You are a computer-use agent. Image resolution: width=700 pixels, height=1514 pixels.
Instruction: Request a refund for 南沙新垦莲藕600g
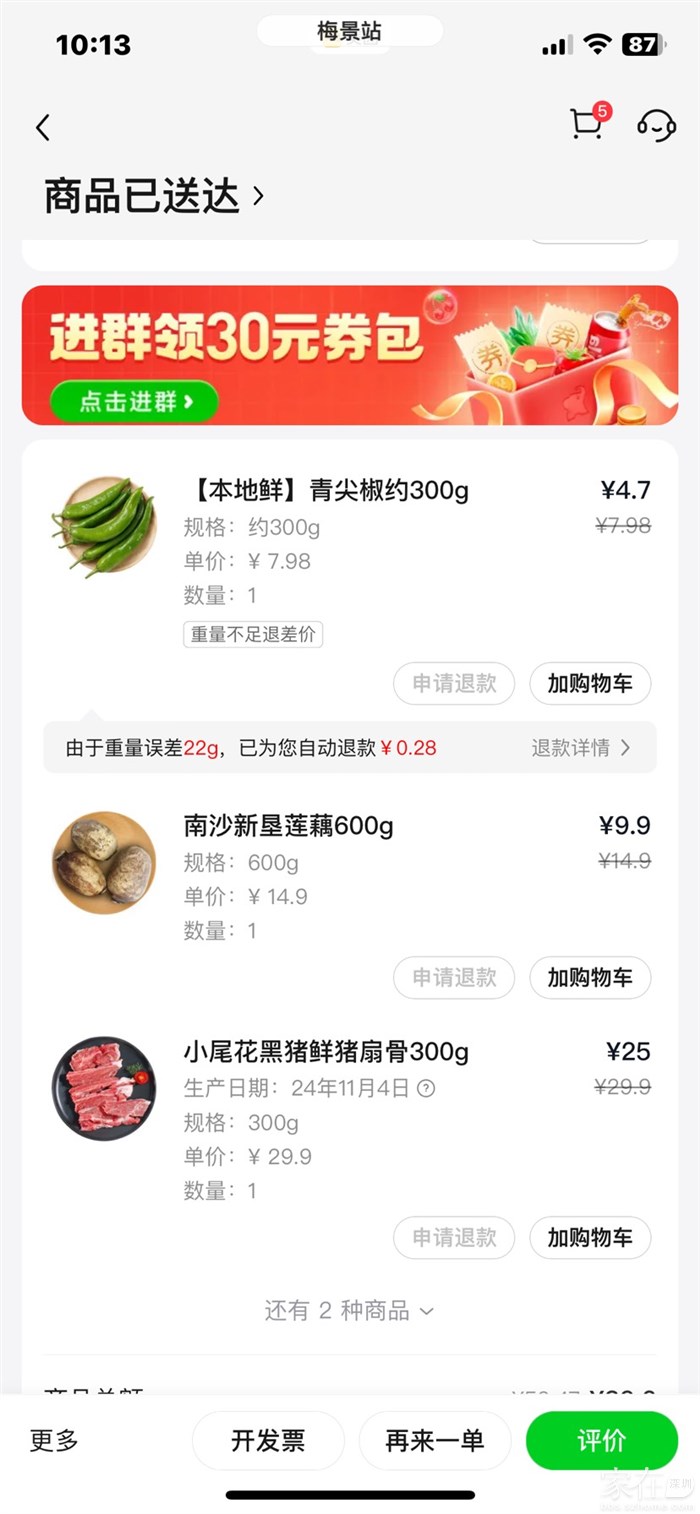(454, 978)
